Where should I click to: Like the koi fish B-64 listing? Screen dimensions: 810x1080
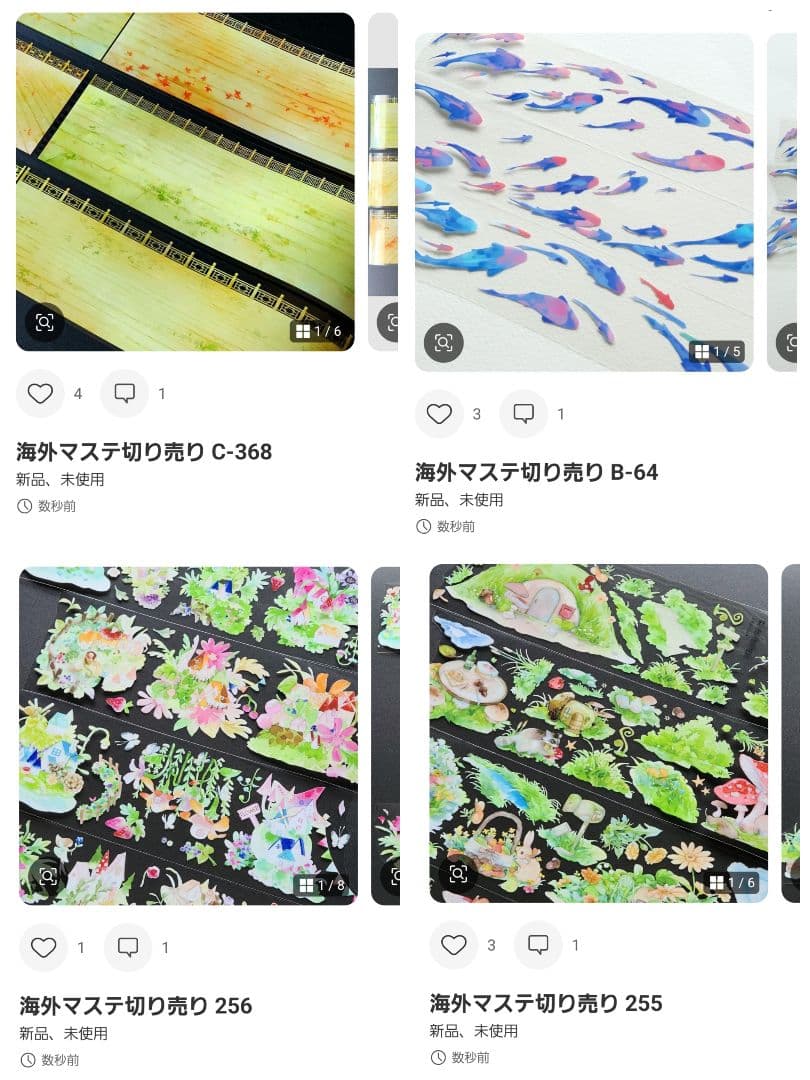click(440, 413)
